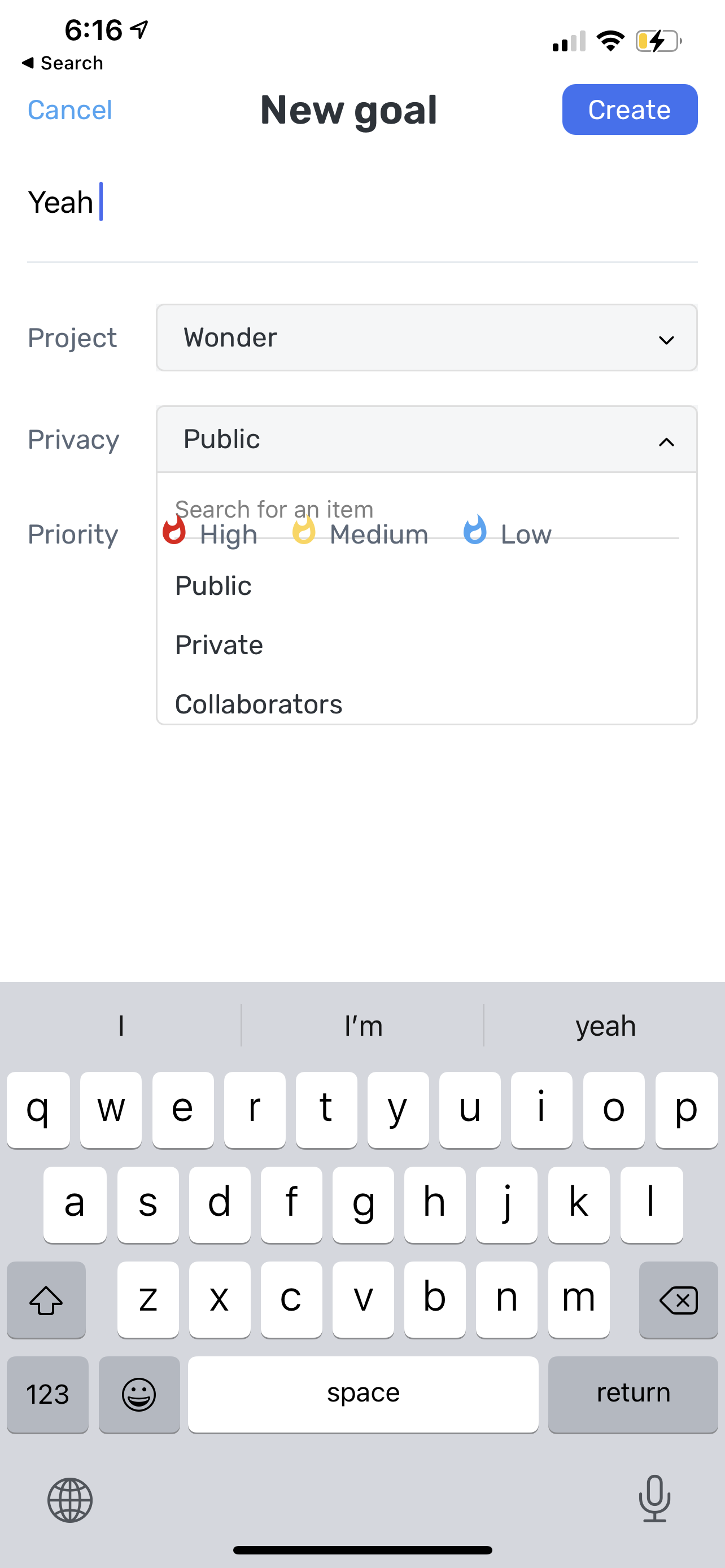
Task: Start voice dictation with the microphone icon
Action: (x=654, y=1499)
